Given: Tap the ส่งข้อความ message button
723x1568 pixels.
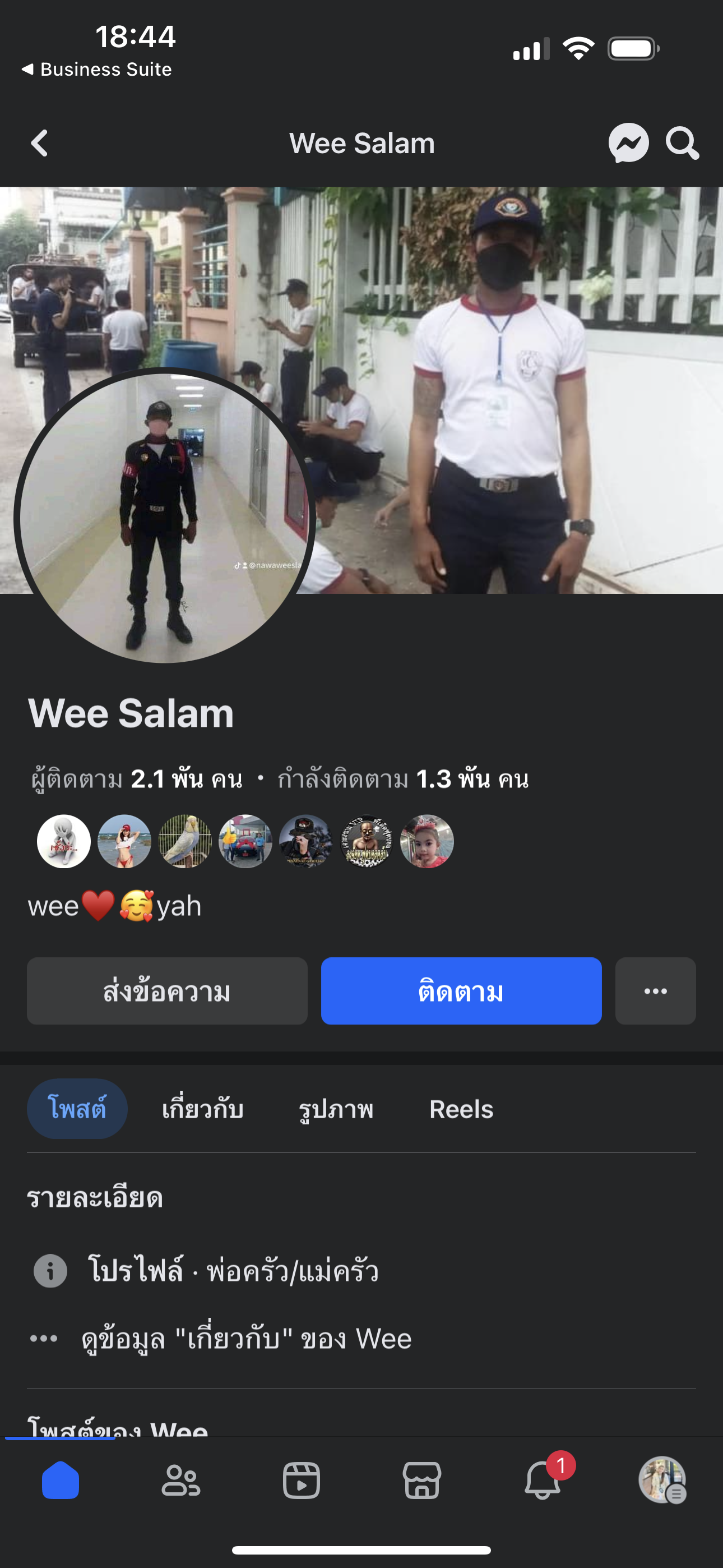Looking at the screenshot, I should [167, 991].
